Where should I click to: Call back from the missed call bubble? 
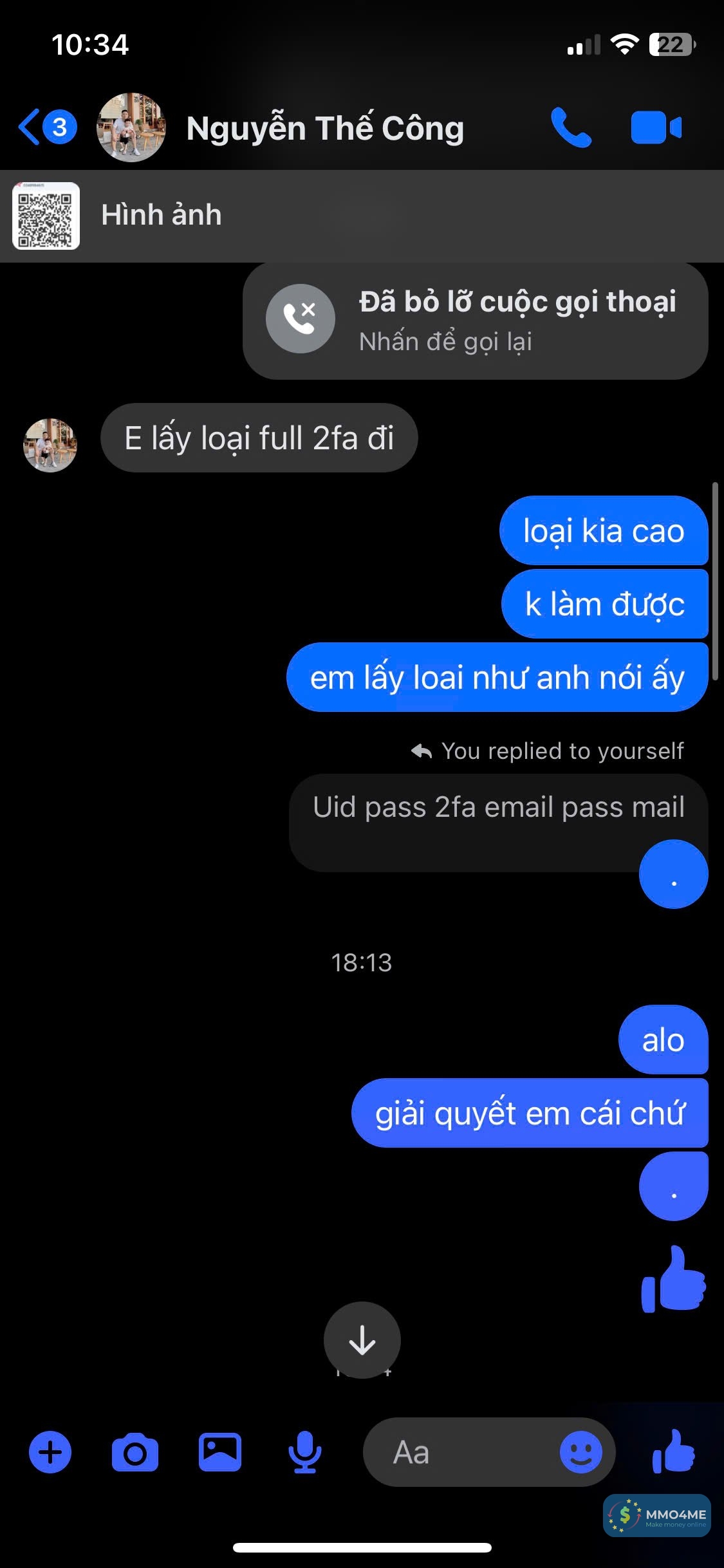point(475,321)
